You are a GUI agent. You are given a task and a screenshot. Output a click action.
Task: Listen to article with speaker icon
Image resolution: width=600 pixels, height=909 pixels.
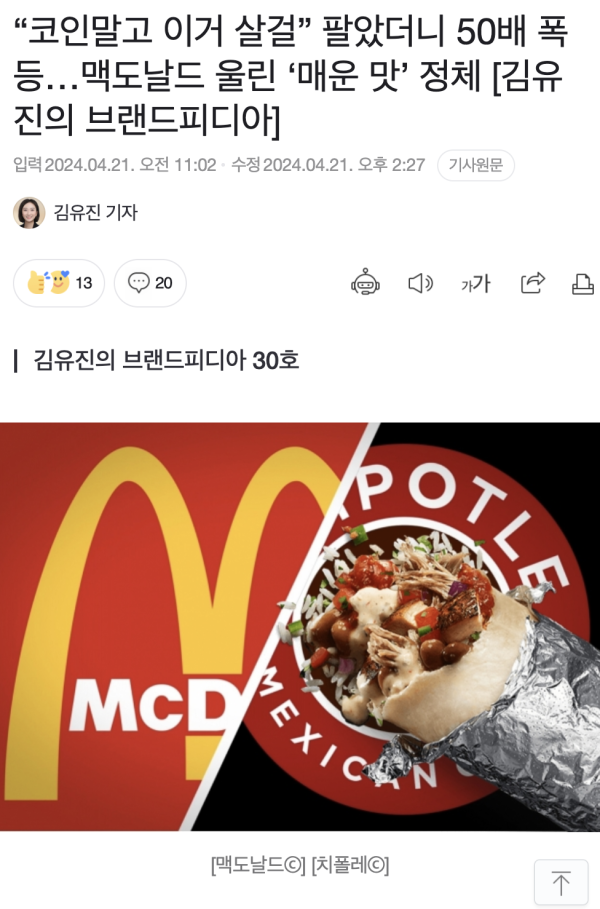420,284
